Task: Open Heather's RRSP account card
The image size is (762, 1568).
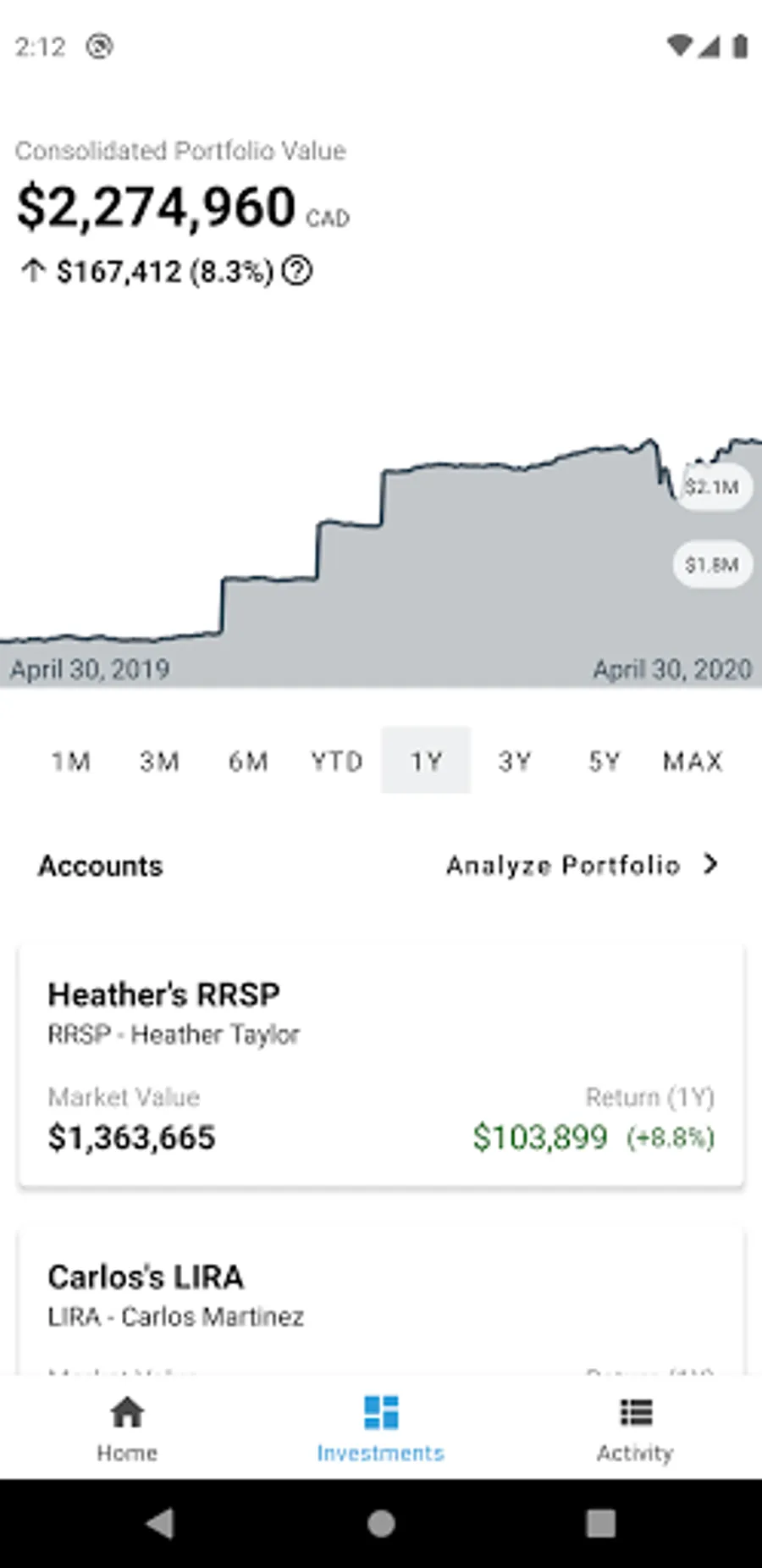Action: (x=381, y=1066)
